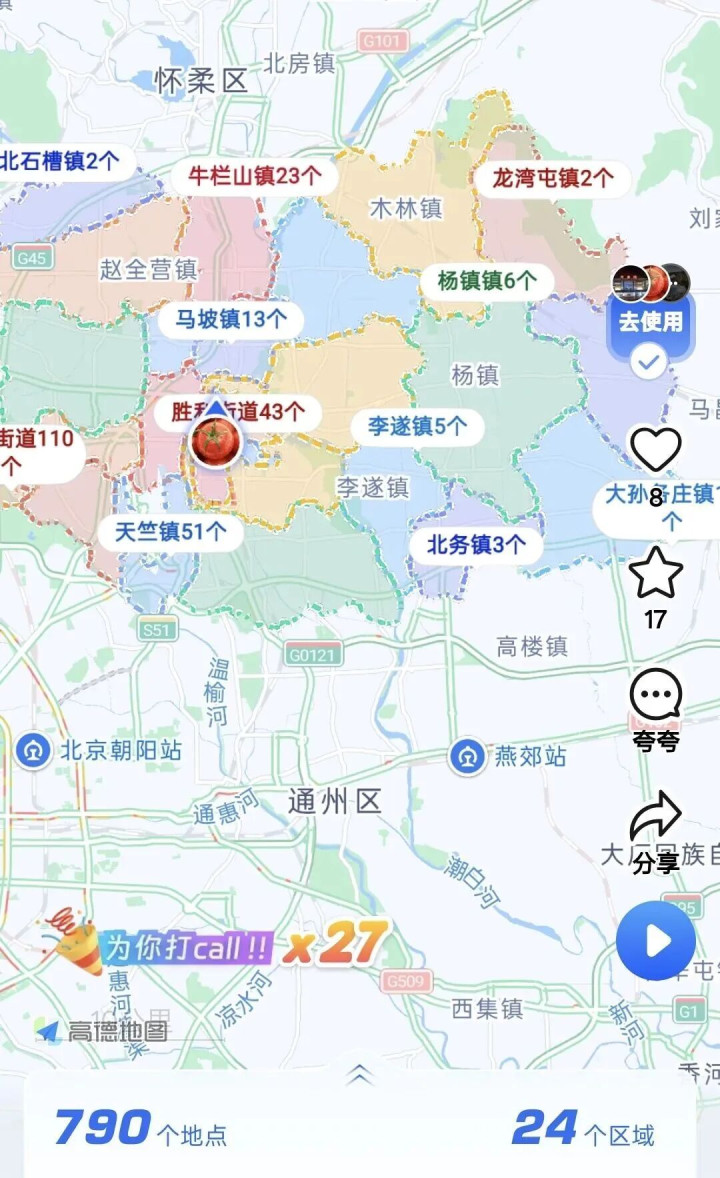
Task: Tap the blue play button
Action: 656,941
